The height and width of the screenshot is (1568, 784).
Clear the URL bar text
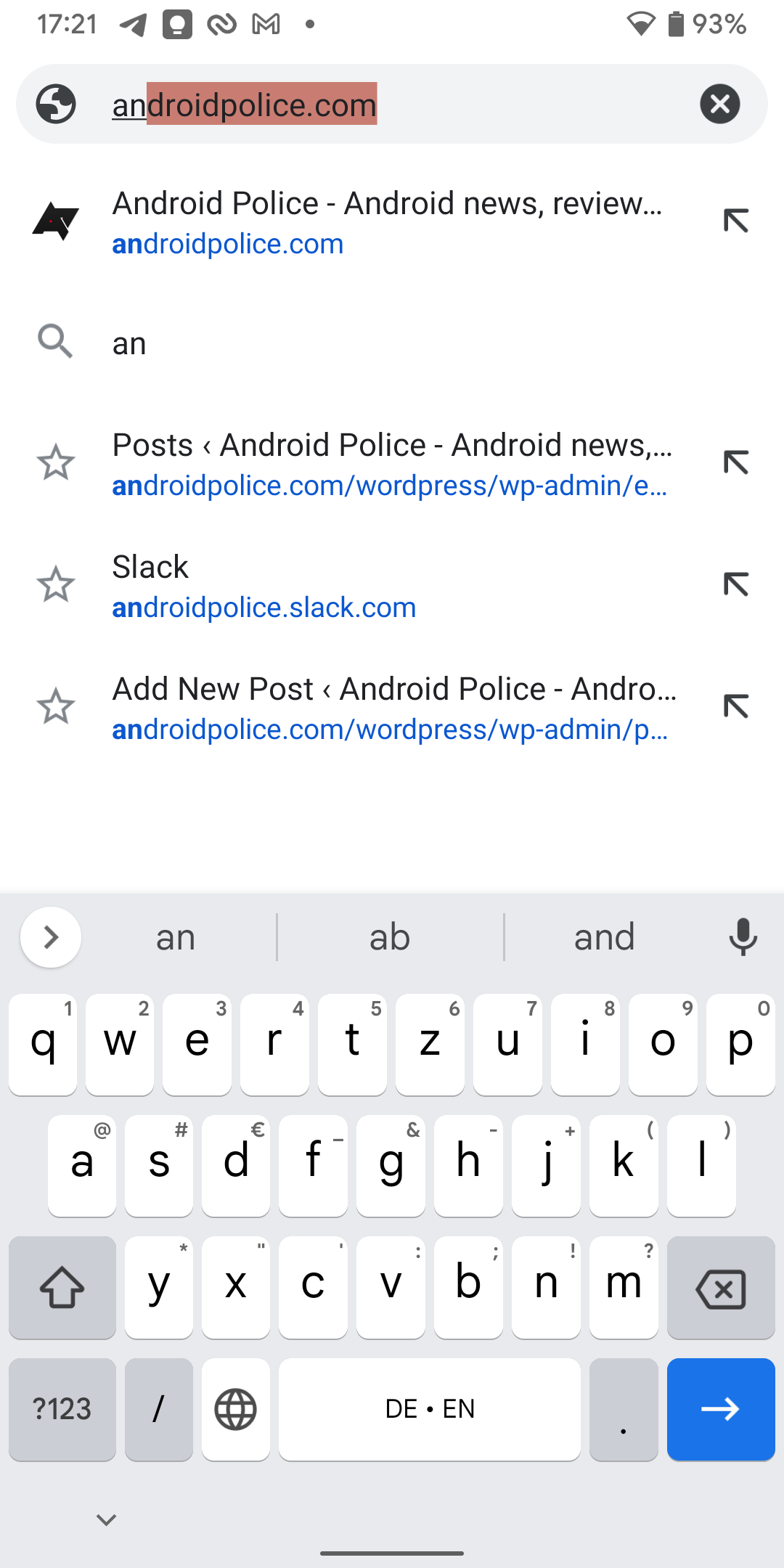[719, 104]
